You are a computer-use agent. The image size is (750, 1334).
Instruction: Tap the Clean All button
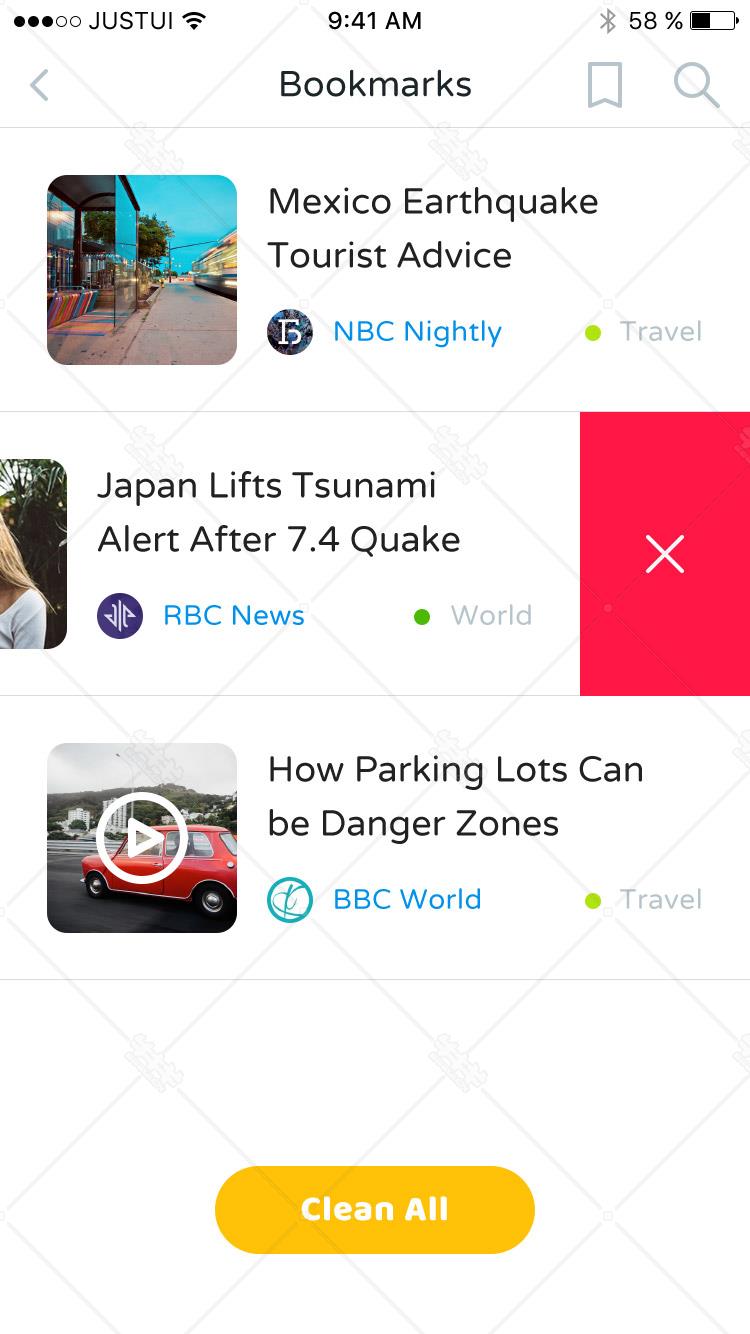pyautogui.click(x=375, y=1210)
